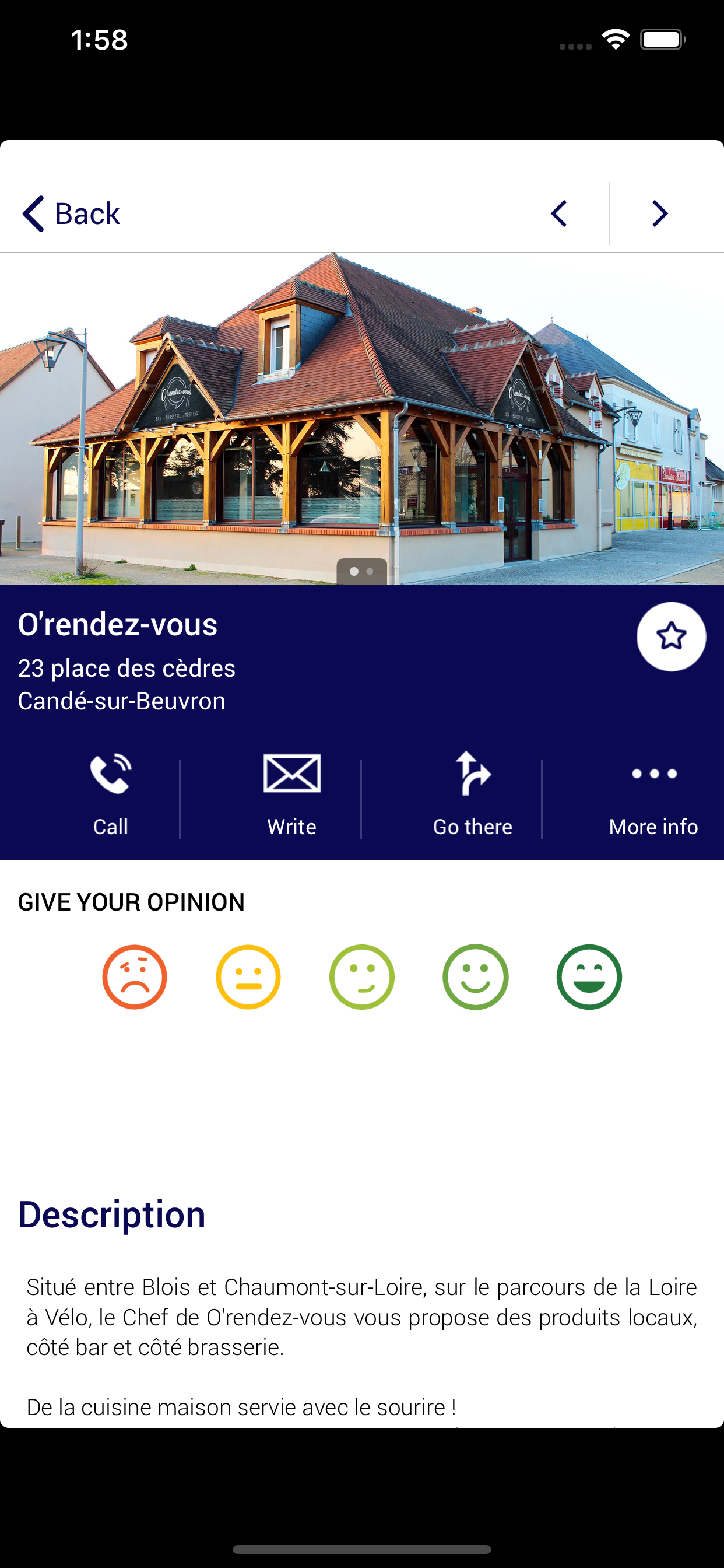Image resolution: width=724 pixels, height=1568 pixels.
Task: Choose the green smiling face rating
Action: click(x=475, y=977)
